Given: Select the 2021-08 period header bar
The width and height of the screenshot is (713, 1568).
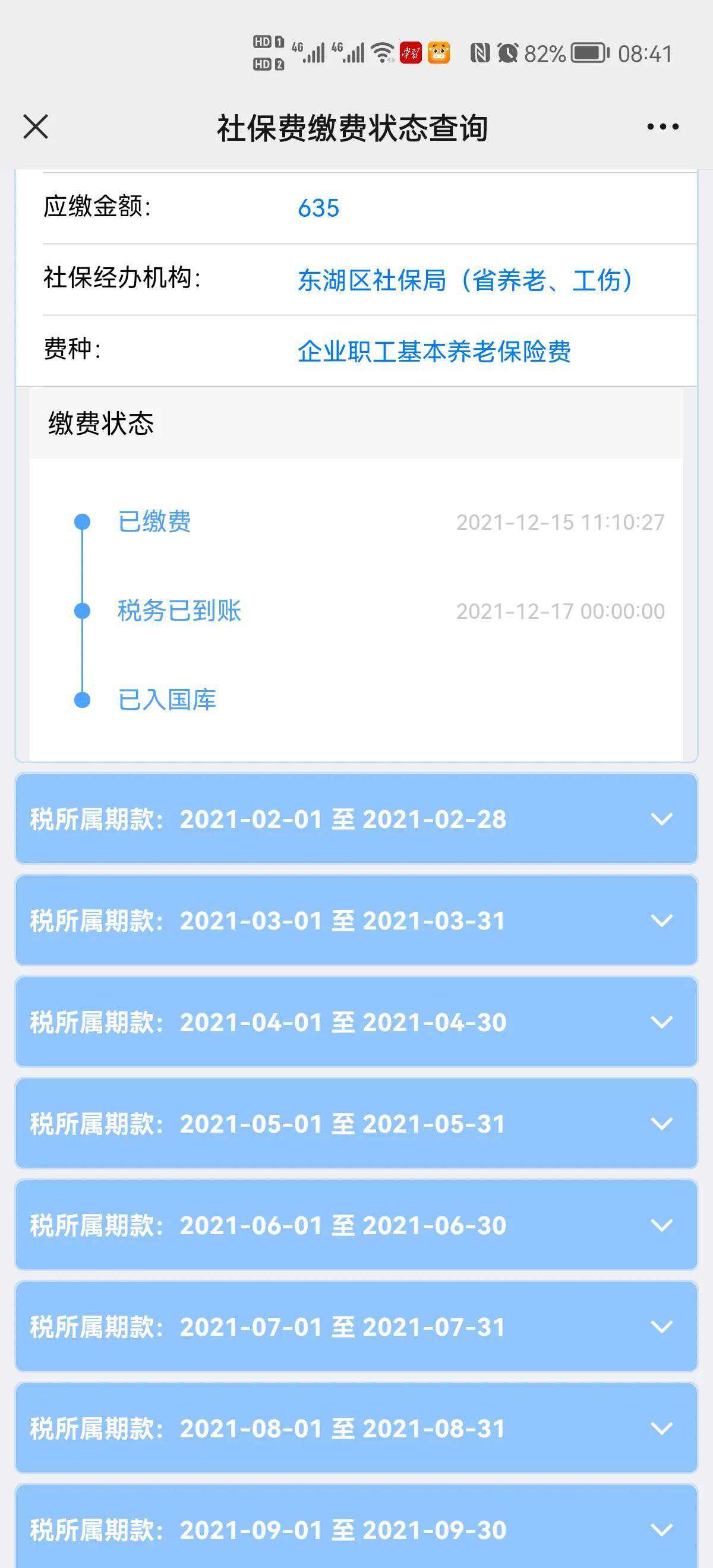Looking at the screenshot, I should click(x=356, y=1427).
